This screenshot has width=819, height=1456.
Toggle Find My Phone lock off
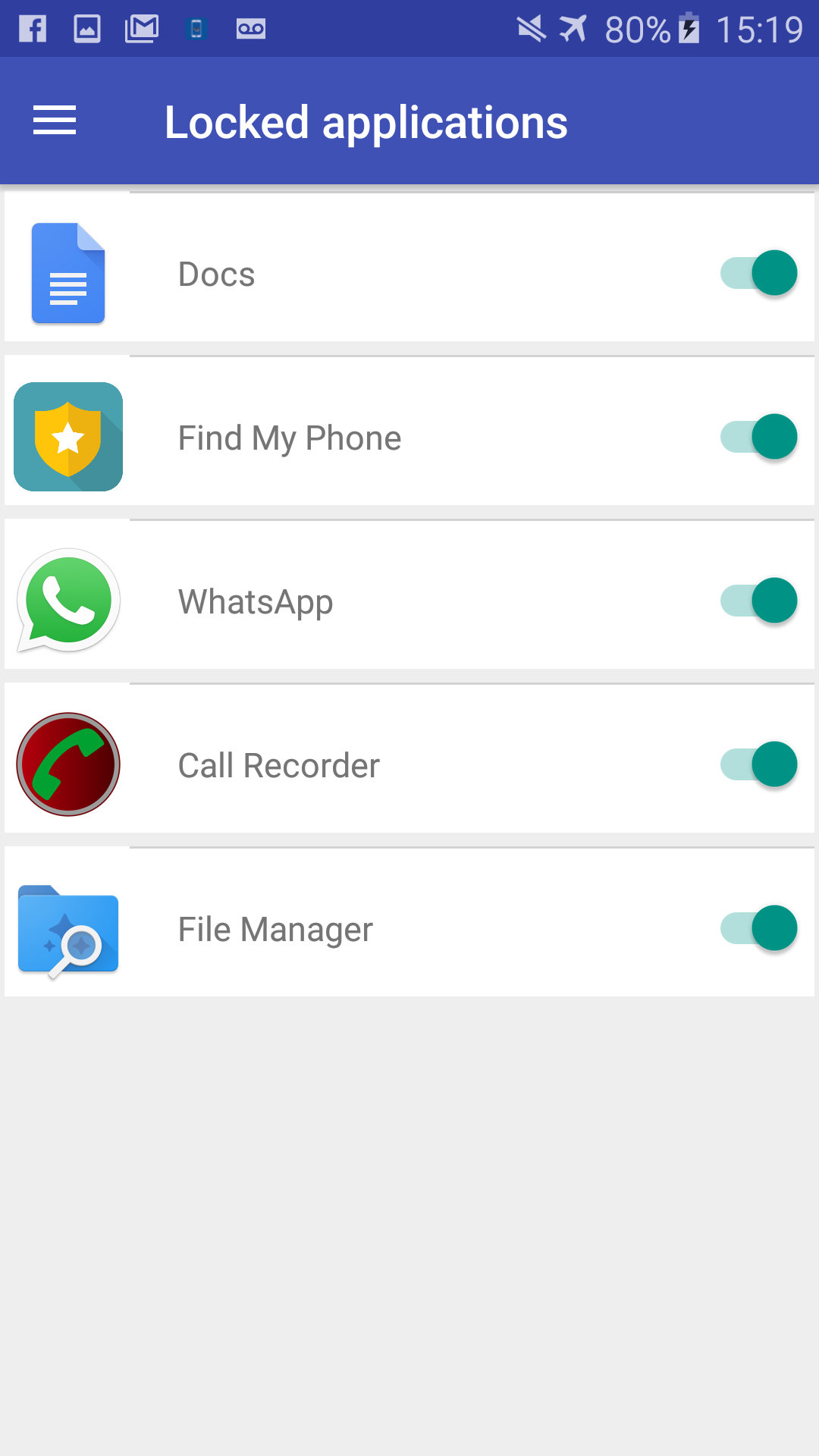(x=758, y=436)
